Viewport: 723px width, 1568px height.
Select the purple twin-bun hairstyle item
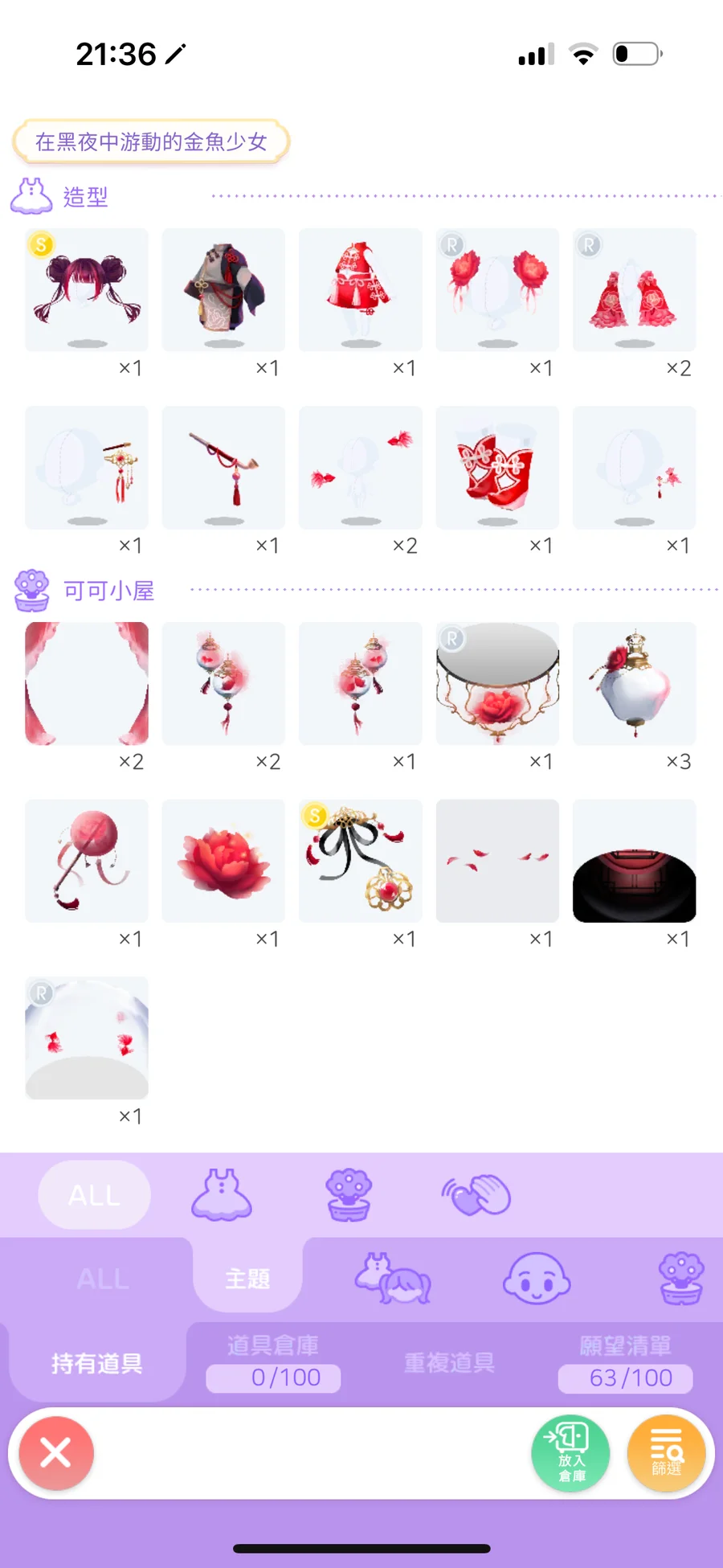point(87,289)
